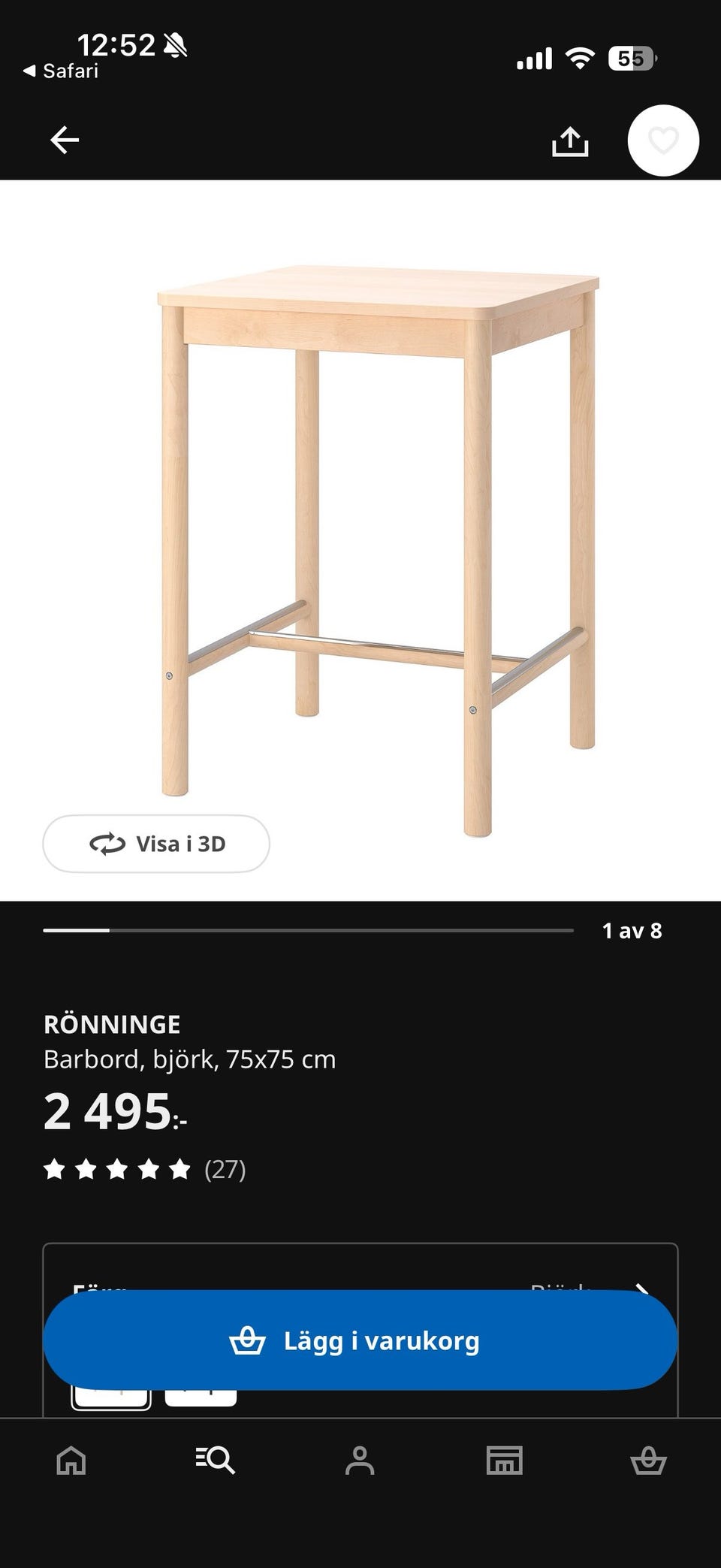Open the store tab
This screenshot has height=1568, width=721.
504,1461
